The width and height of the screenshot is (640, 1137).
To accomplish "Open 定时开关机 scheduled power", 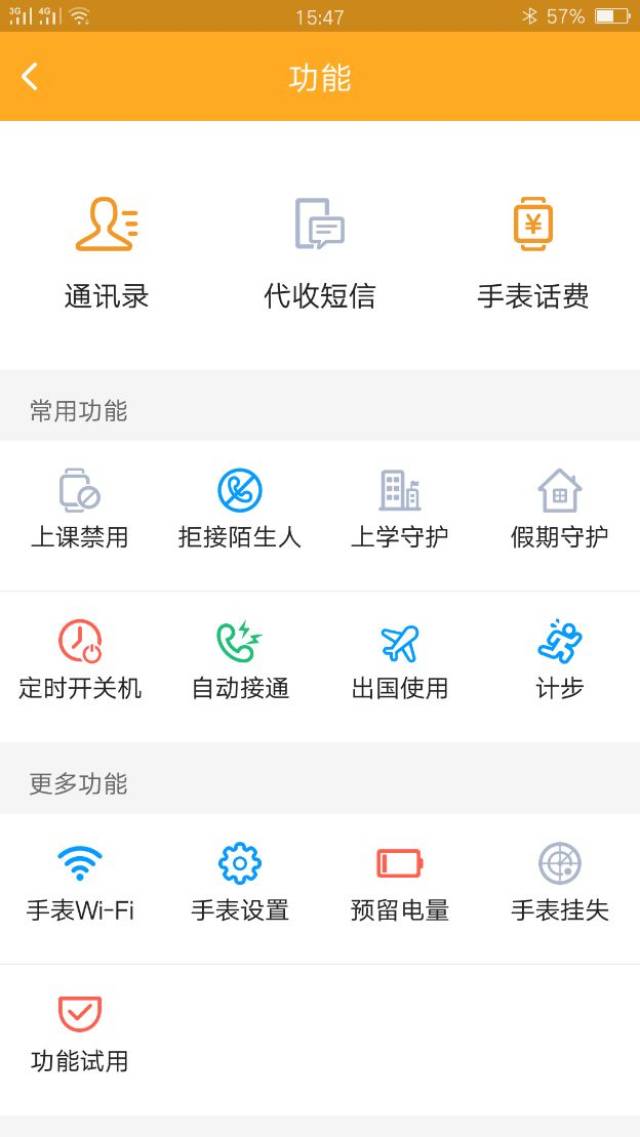I will [80, 660].
